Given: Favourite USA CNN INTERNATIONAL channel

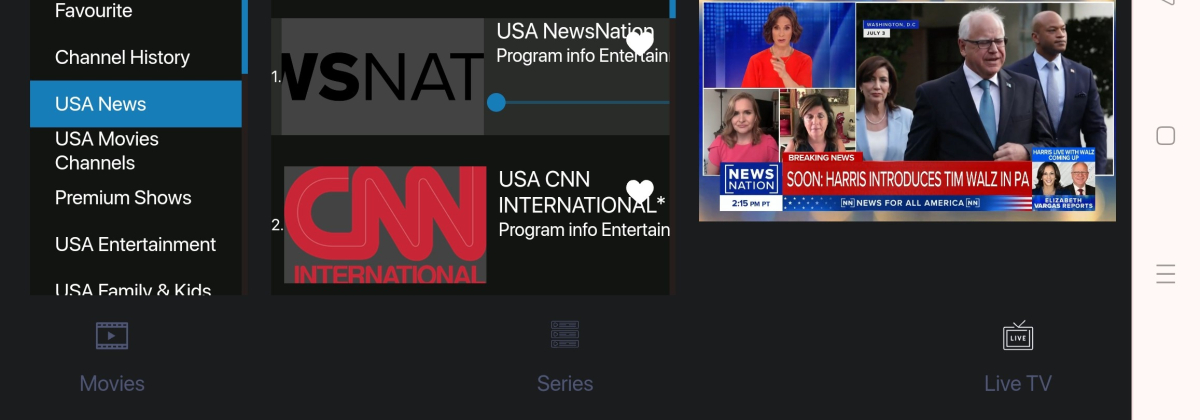Looking at the screenshot, I should click(640, 191).
